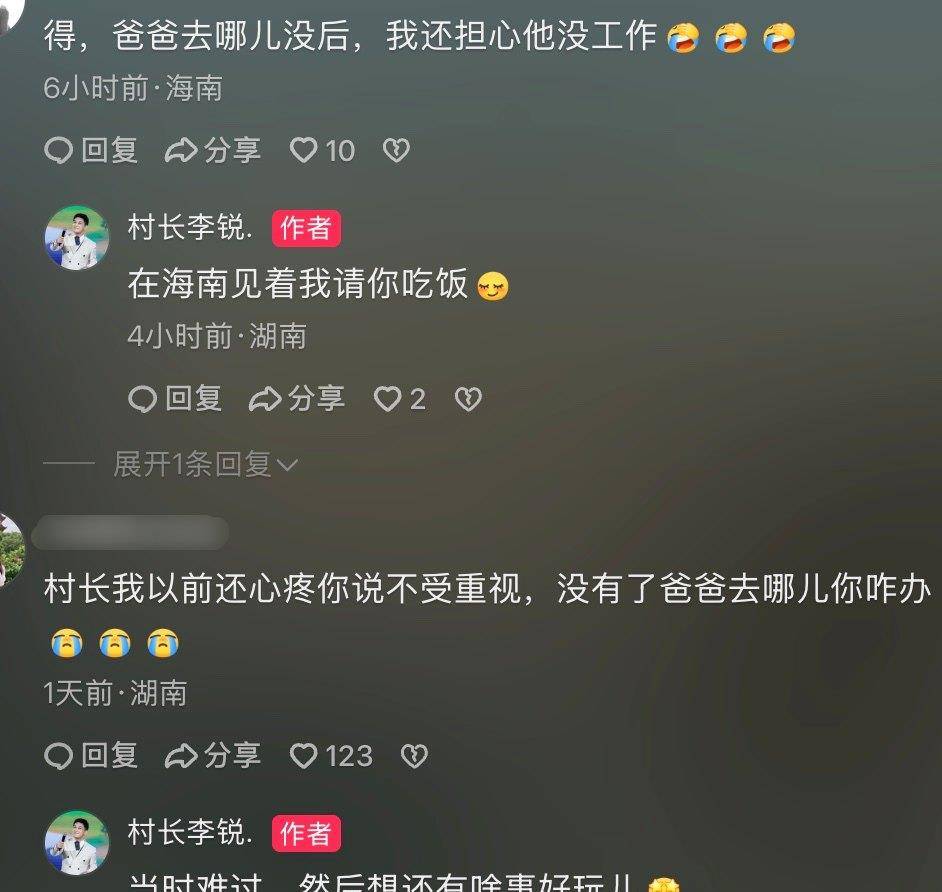The width and height of the screenshot is (942, 892).
Task: Reply to 村长李锐's 在海南见着我请你吃饭 comment
Action: tap(175, 400)
